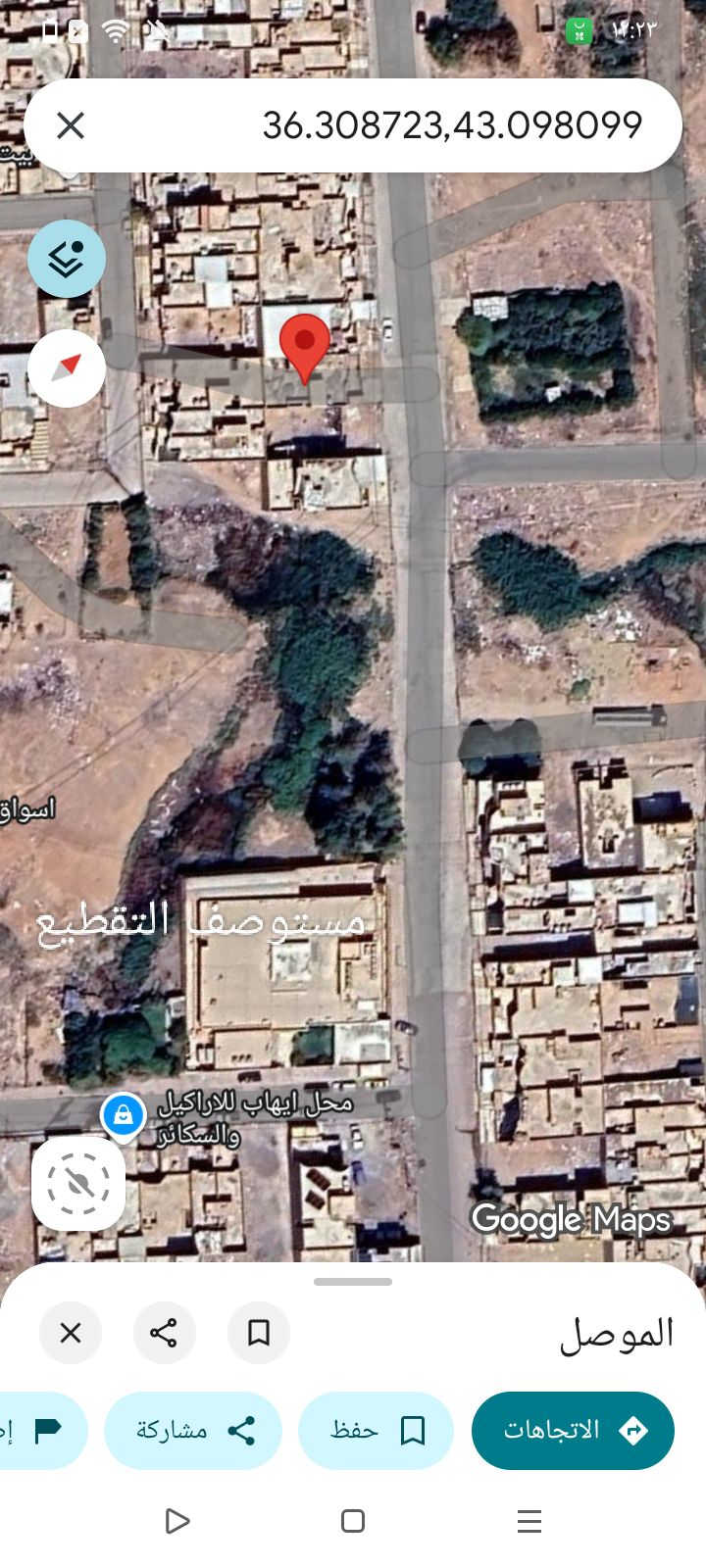Share this location via round icon
Viewport: 706px width, 1568px height.
tap(165, 1333)
